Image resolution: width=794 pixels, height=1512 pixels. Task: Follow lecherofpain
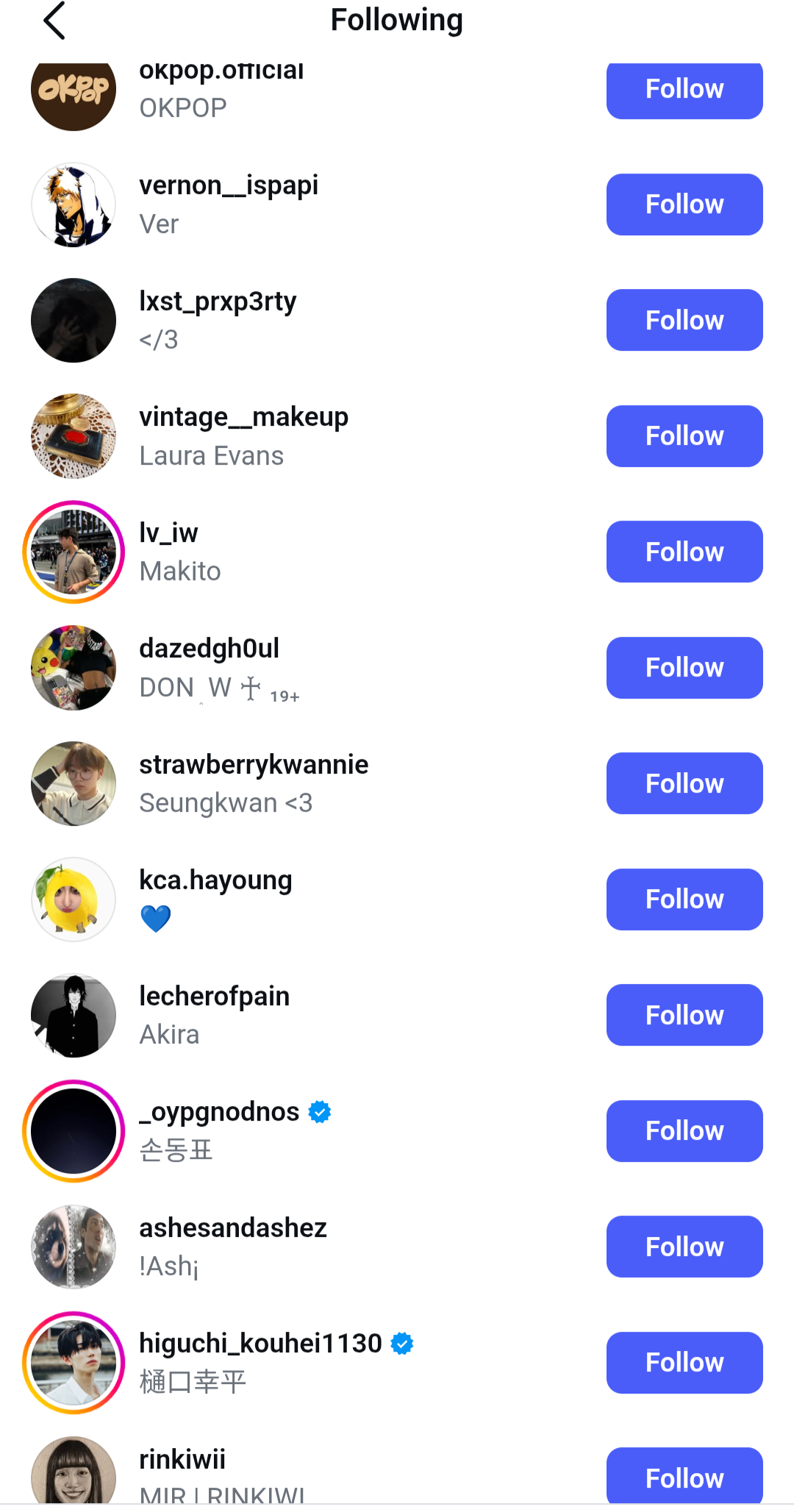pos(684,1015)
